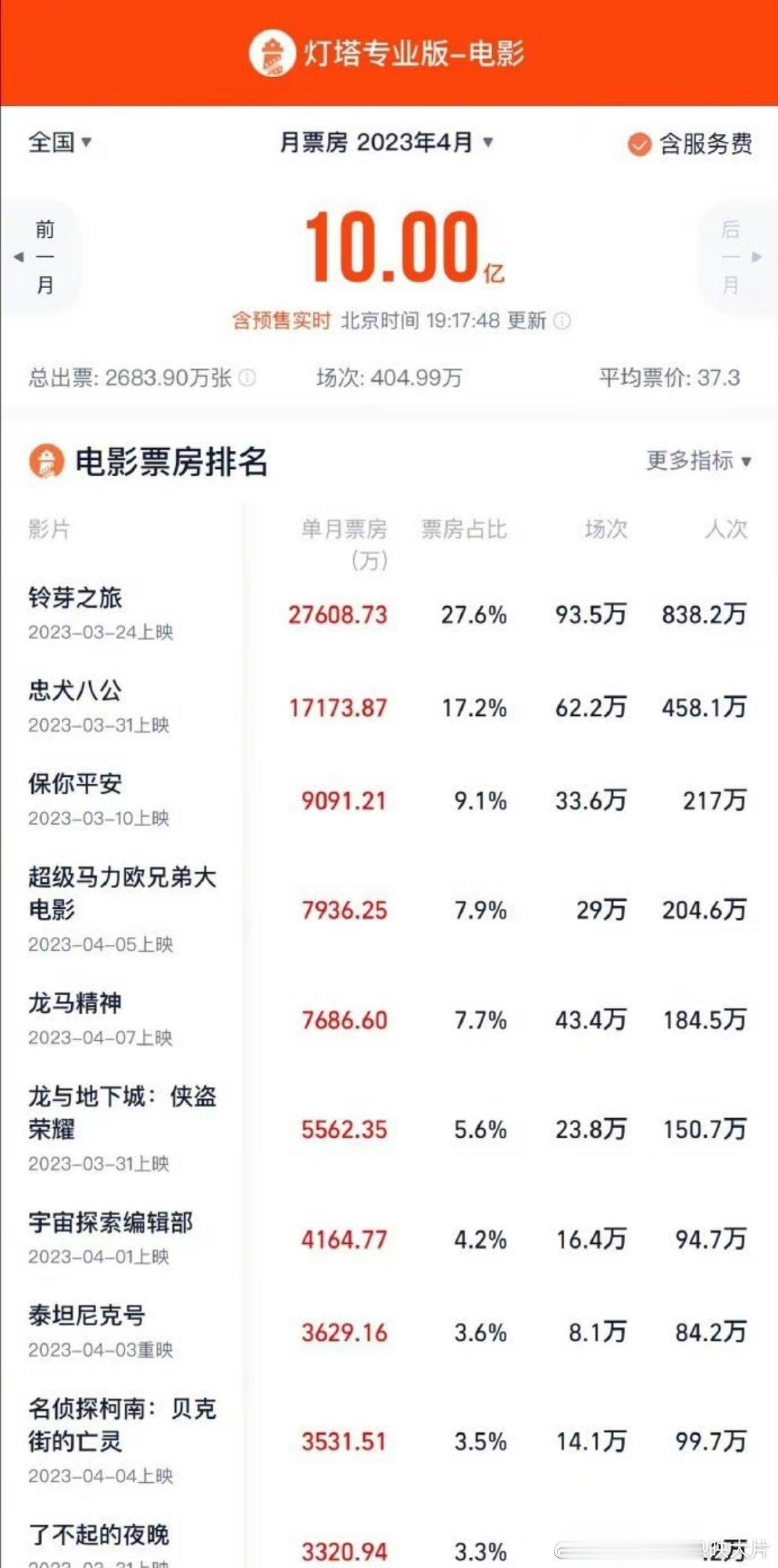
Task: Open the 全国 region dropdown
Action: (x=60, y=142)
